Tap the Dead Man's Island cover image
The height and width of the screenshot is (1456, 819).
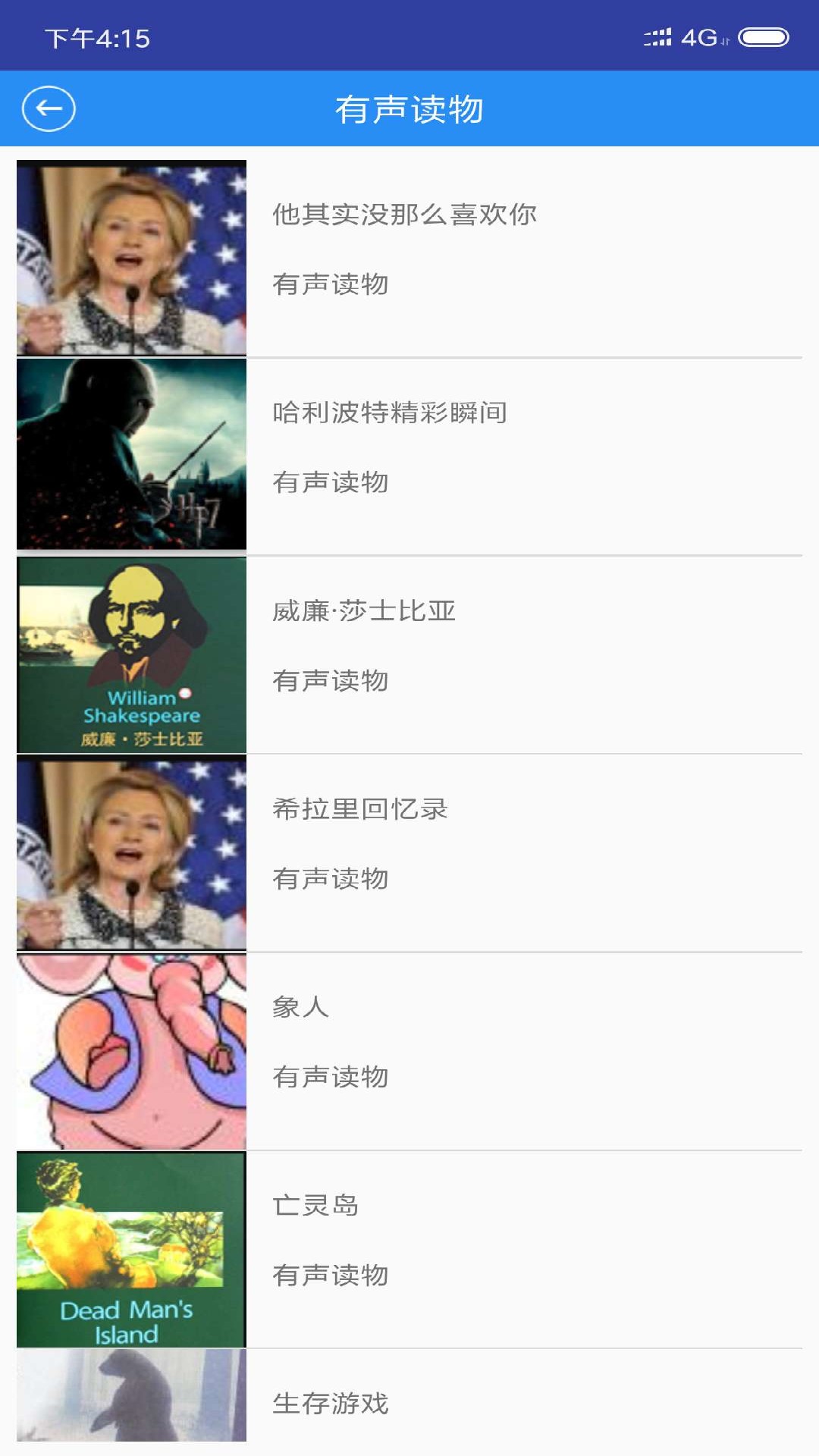pos(130,1251)
